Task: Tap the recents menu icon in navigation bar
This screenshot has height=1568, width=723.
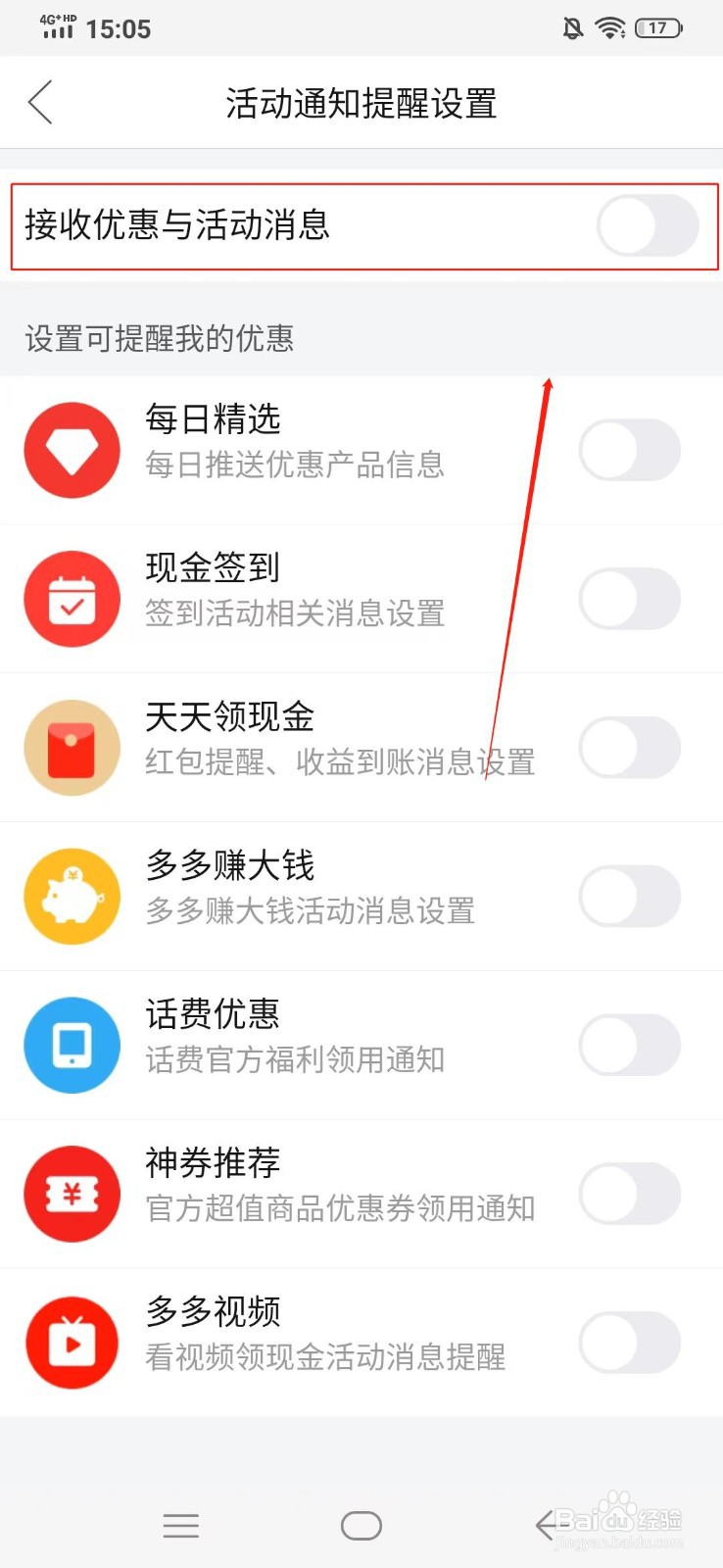Action: click(x=180, y=1525)
